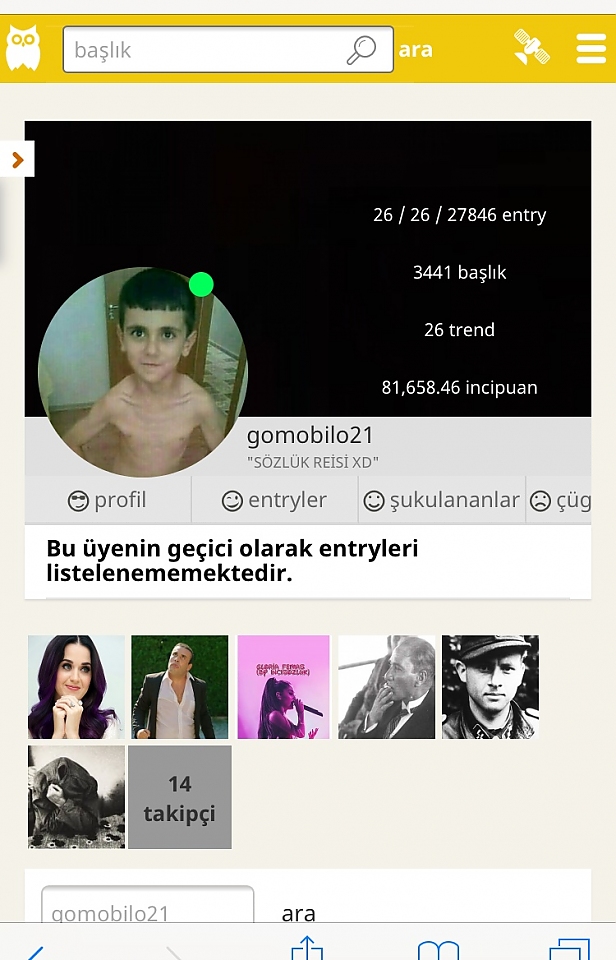
Task: Open the follower avatar with military cap
Action: (x=490, y=687)
